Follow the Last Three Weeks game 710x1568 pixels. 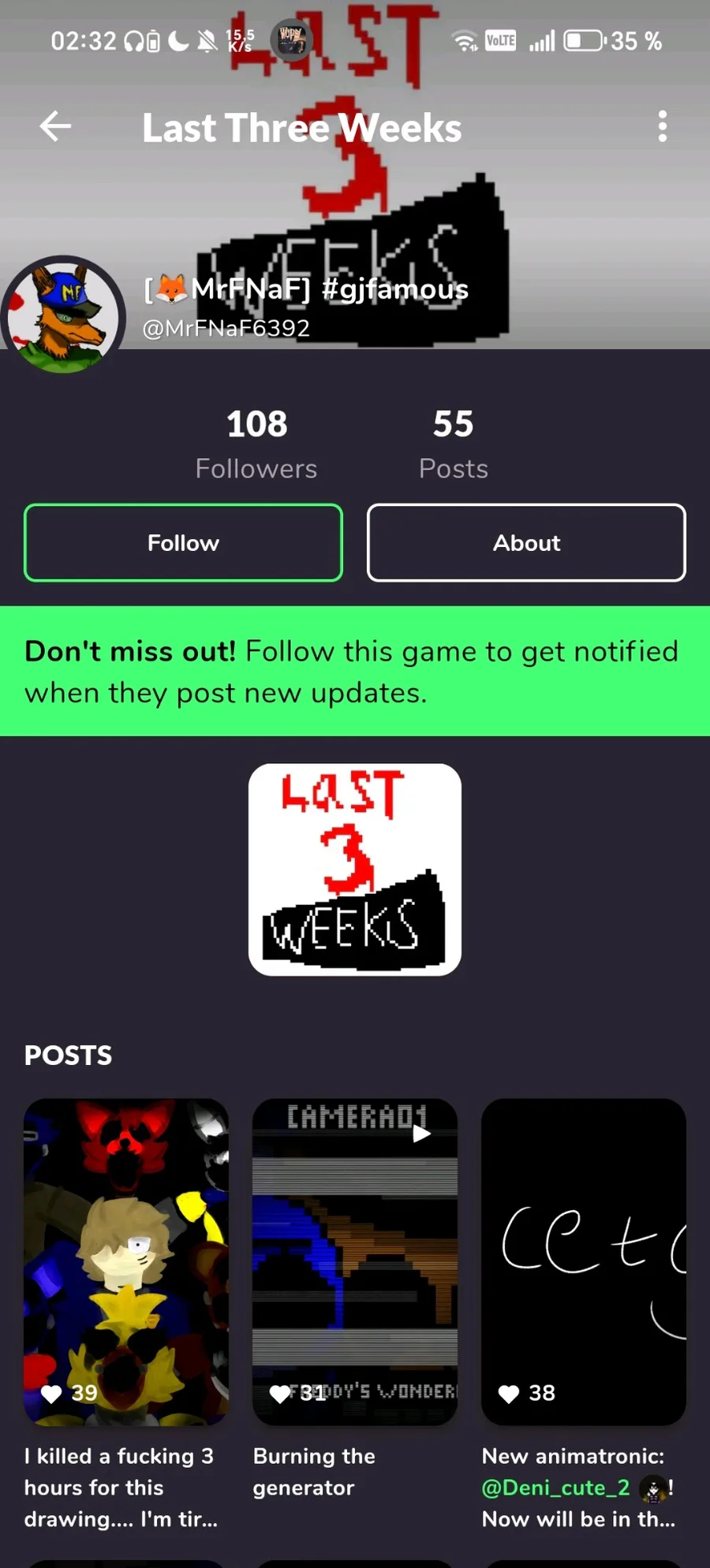(183, 542)
